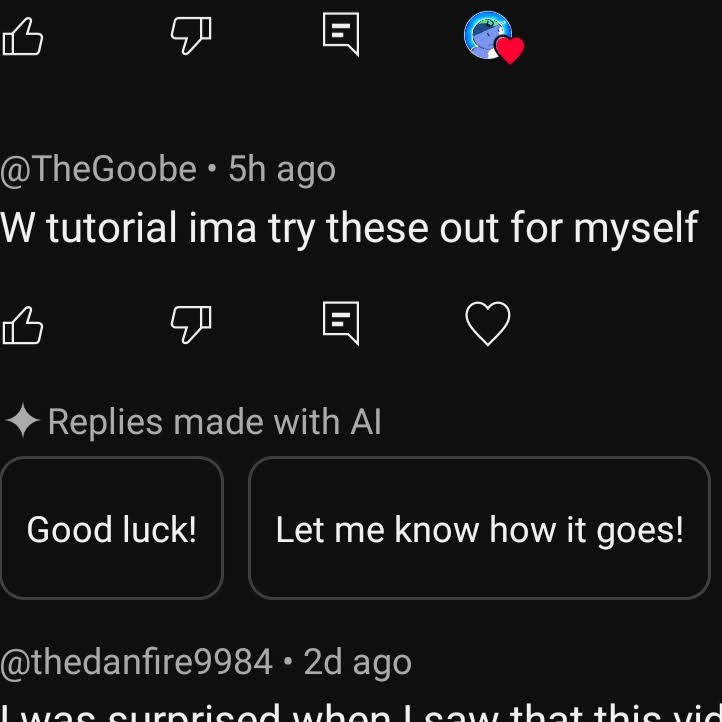Dislike the top comment above @TheGoobe

click(x=190, y=37)
